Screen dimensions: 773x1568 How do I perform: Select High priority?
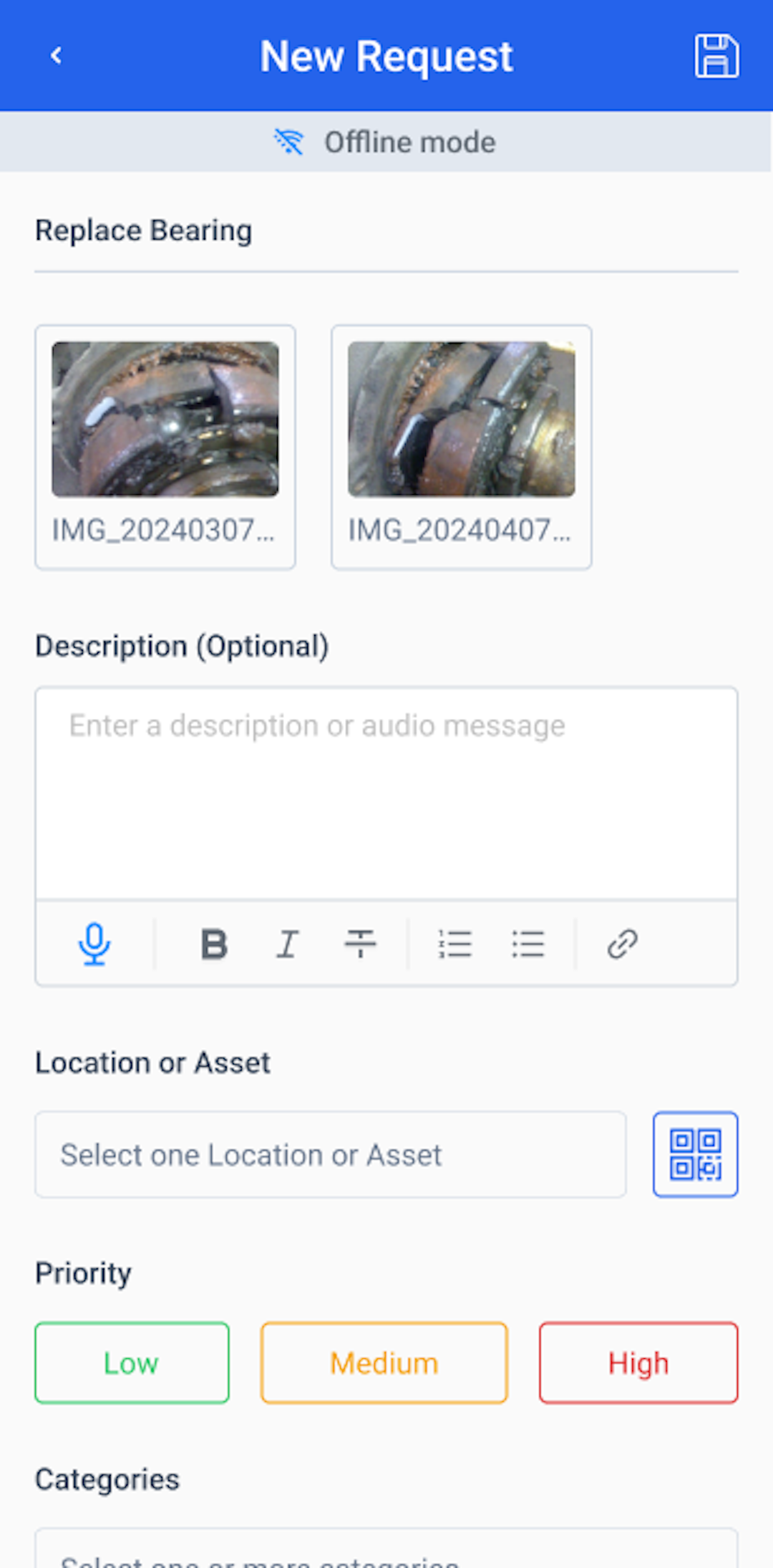tap(638, 1363)
